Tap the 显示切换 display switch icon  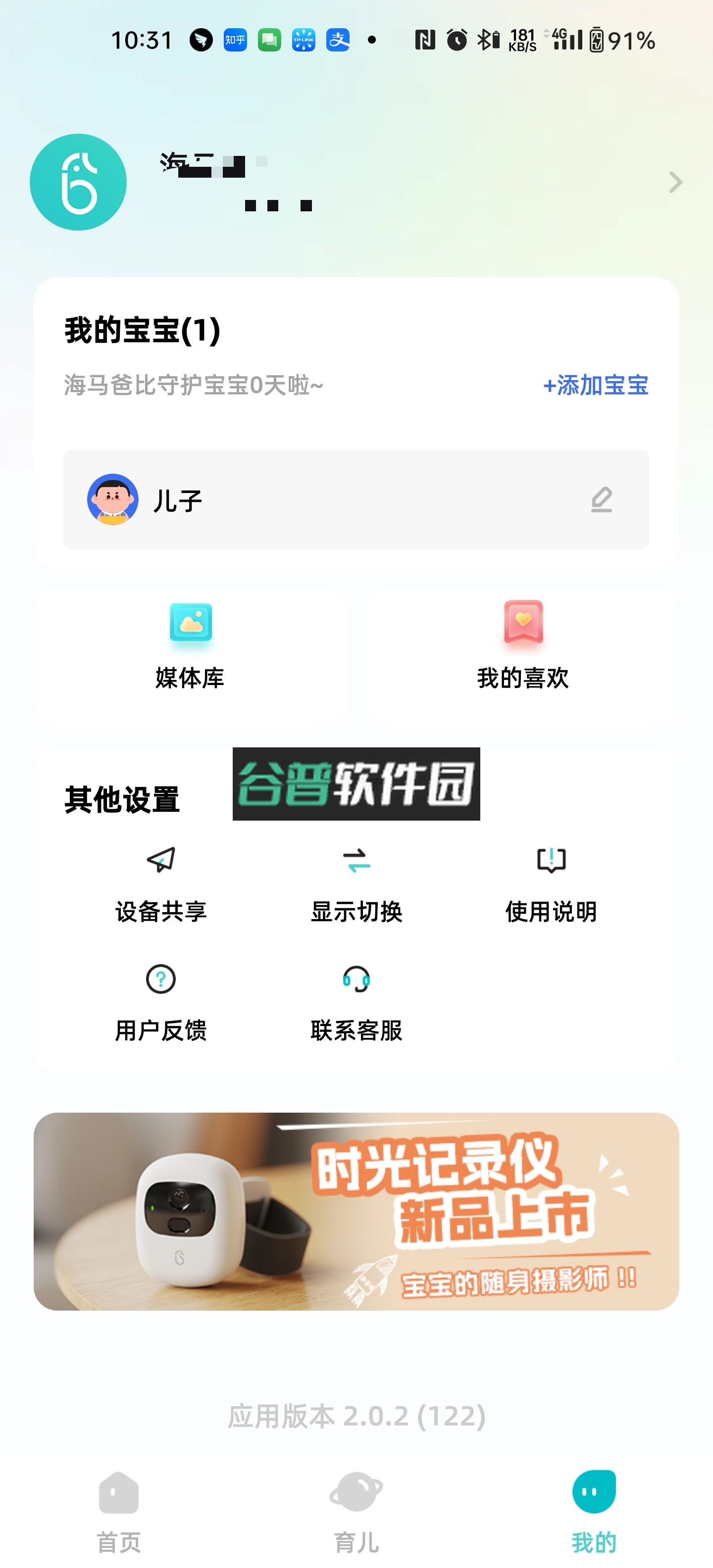(x=356, y=861)
